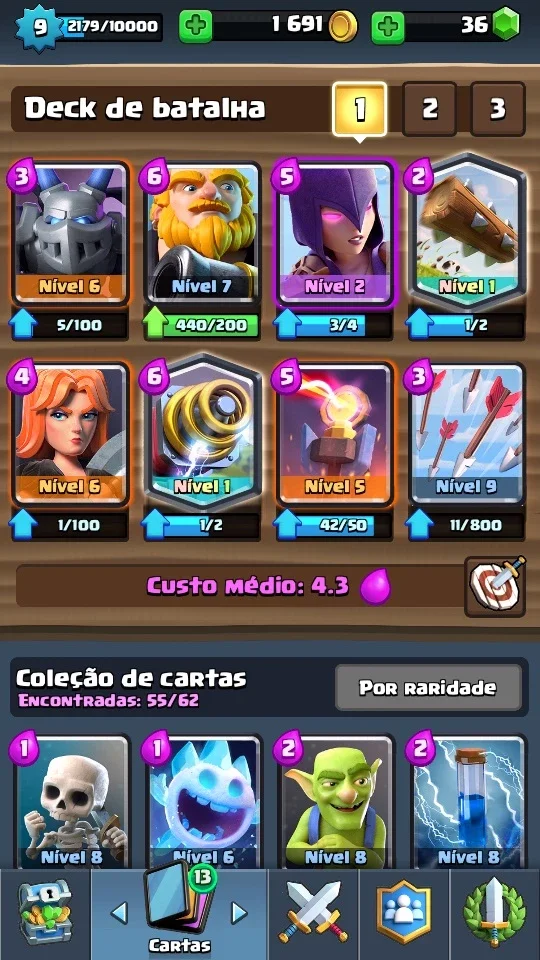
Task: Open the Witch card Nível 2
Action: [334, 233]
